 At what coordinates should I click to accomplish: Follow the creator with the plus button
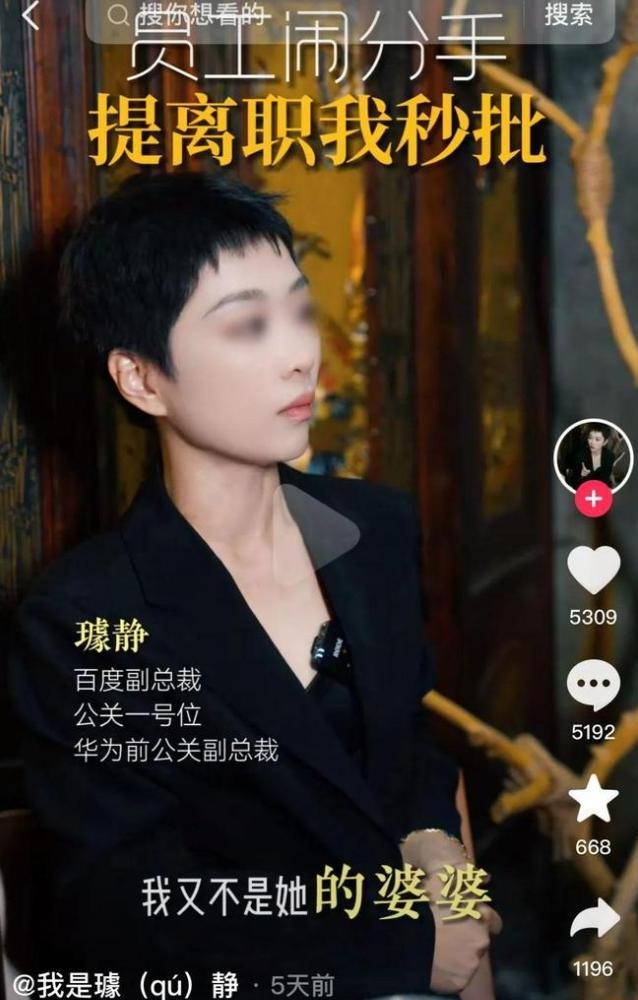tap(593, 499)
